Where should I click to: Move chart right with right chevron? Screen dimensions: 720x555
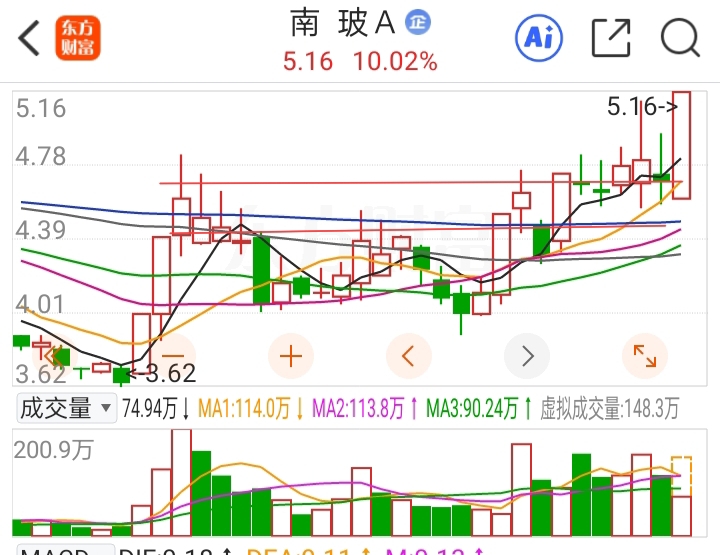(x=527, y=356)
